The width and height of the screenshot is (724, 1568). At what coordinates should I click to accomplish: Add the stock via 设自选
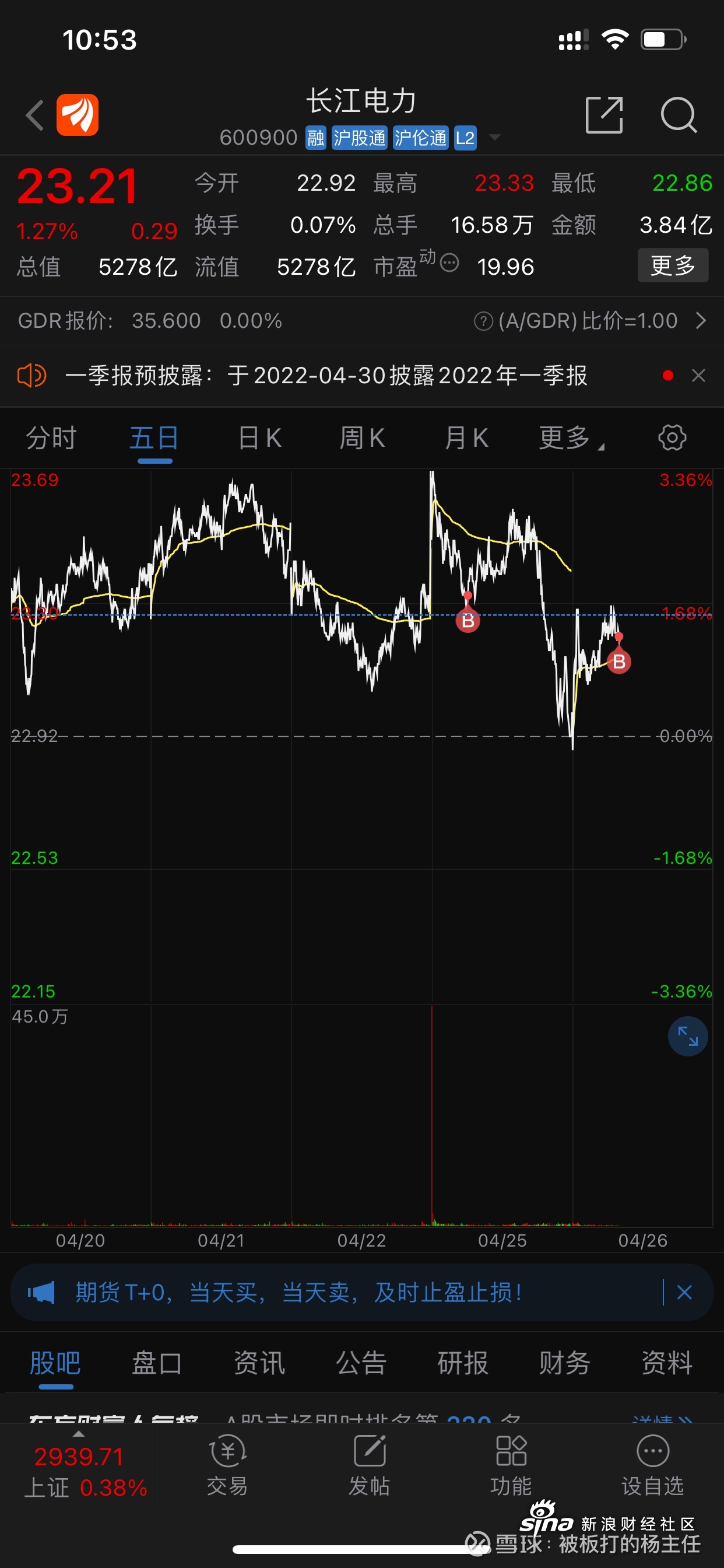(x=653, y=1466)
